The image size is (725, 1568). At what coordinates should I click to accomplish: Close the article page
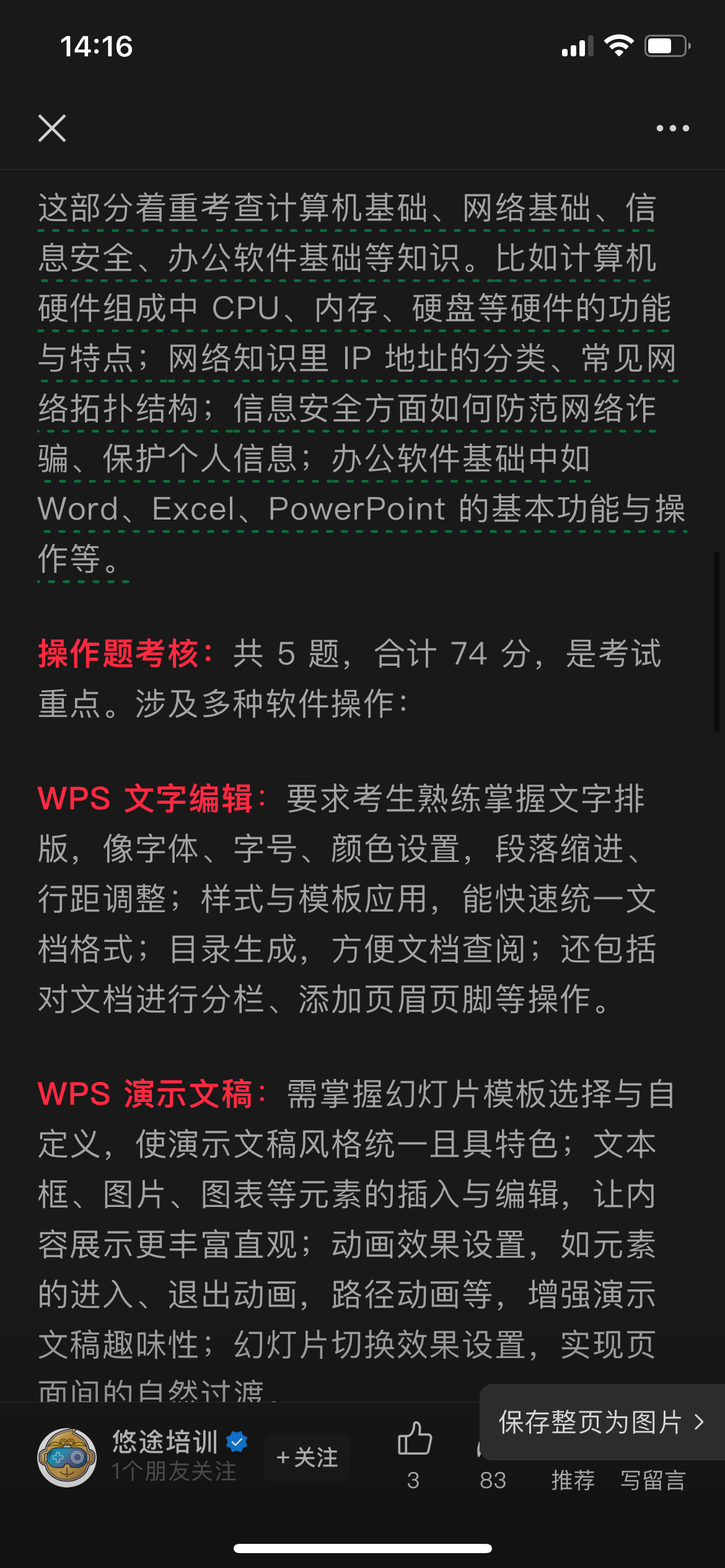click(x=52, y=128)
